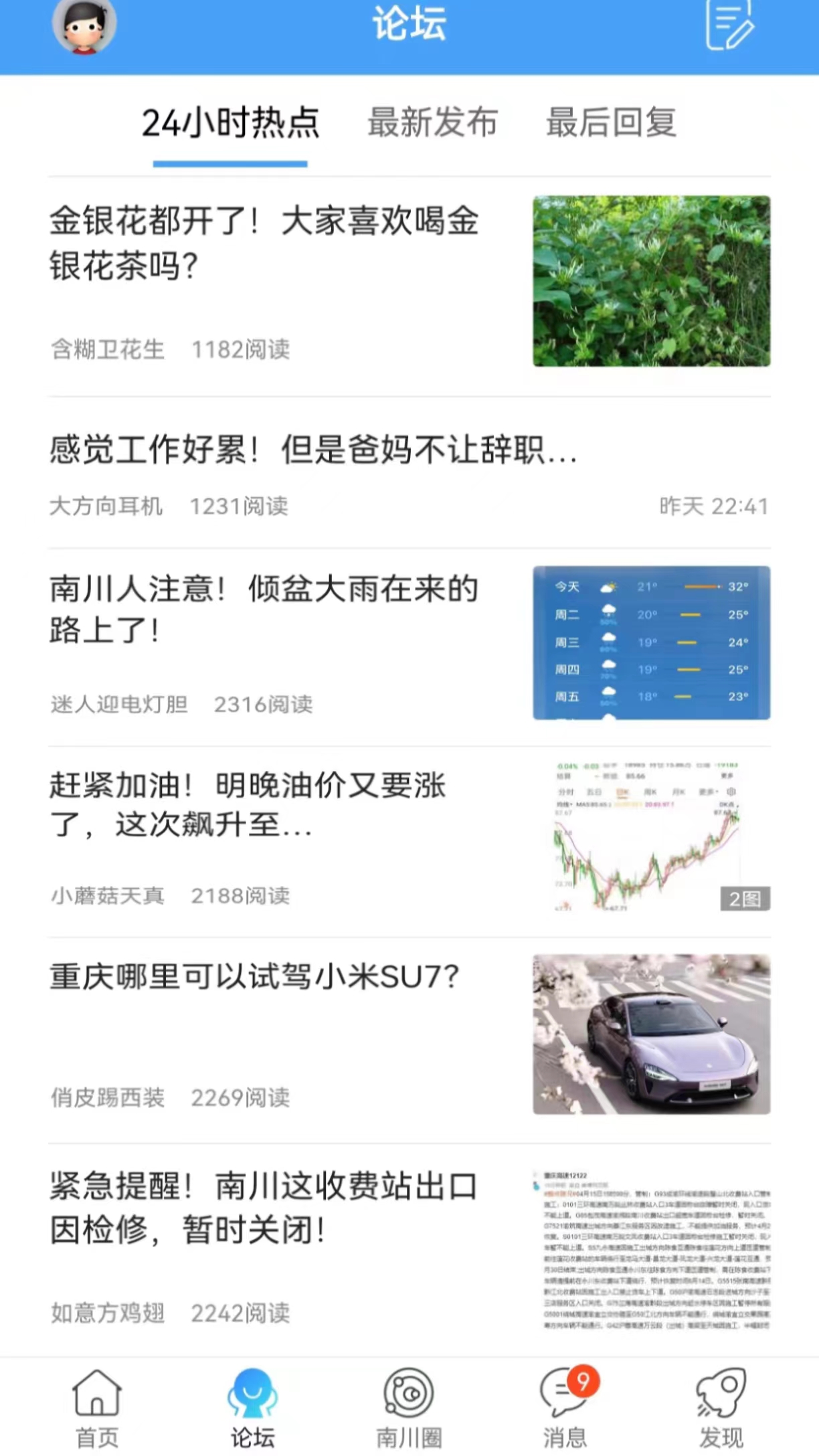Open the 金银花都开了 post
This screenshot has height=1456, width=819.
click(x=264, y=244)
